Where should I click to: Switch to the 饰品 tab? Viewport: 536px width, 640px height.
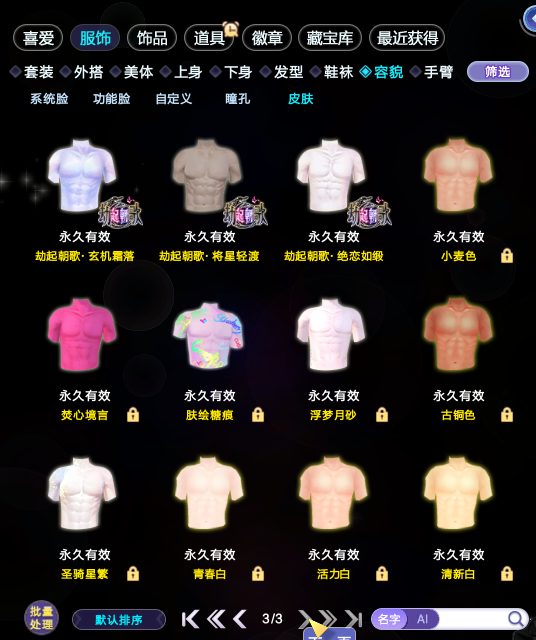coord(152,38)
